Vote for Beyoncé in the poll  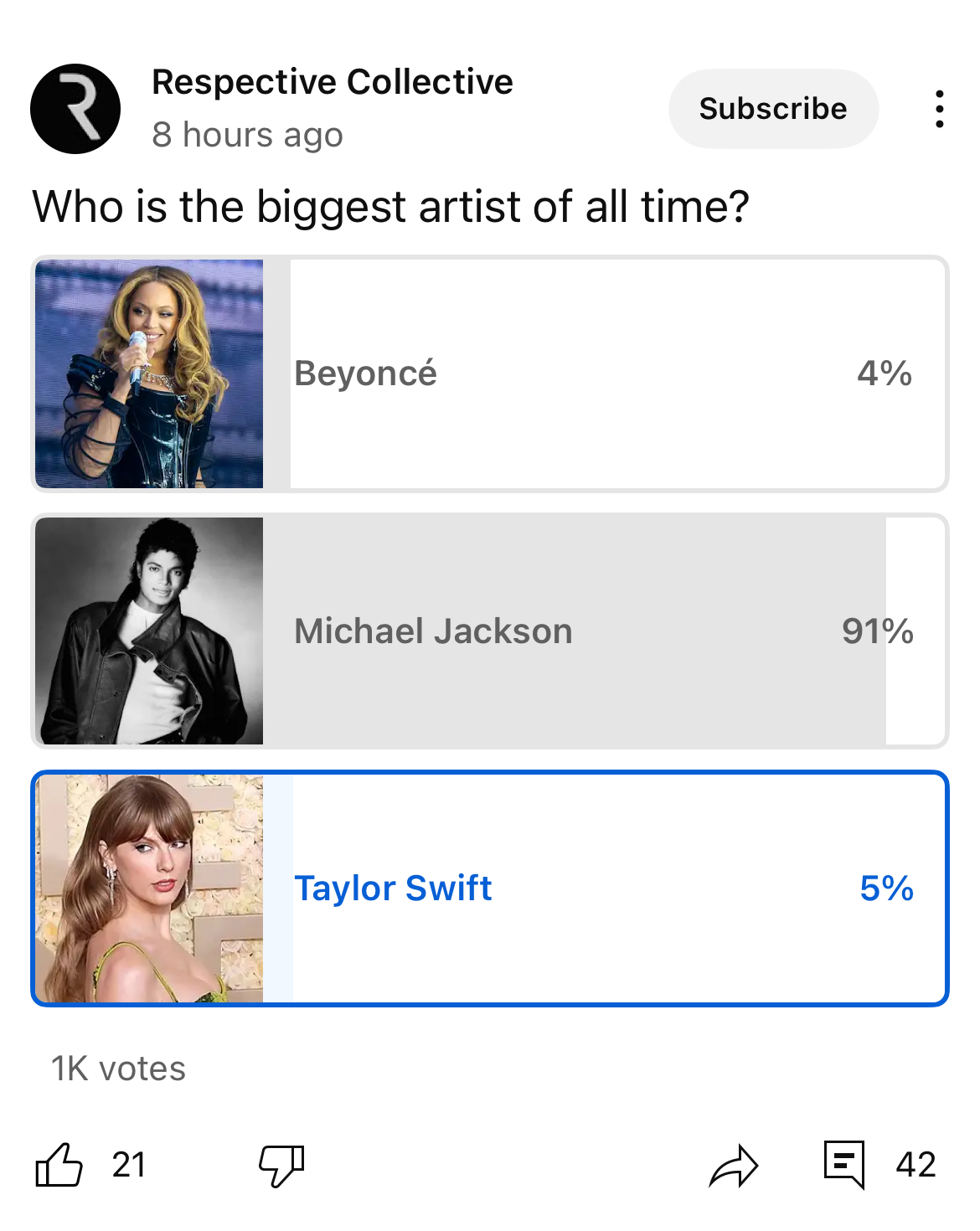click(489, 373)
